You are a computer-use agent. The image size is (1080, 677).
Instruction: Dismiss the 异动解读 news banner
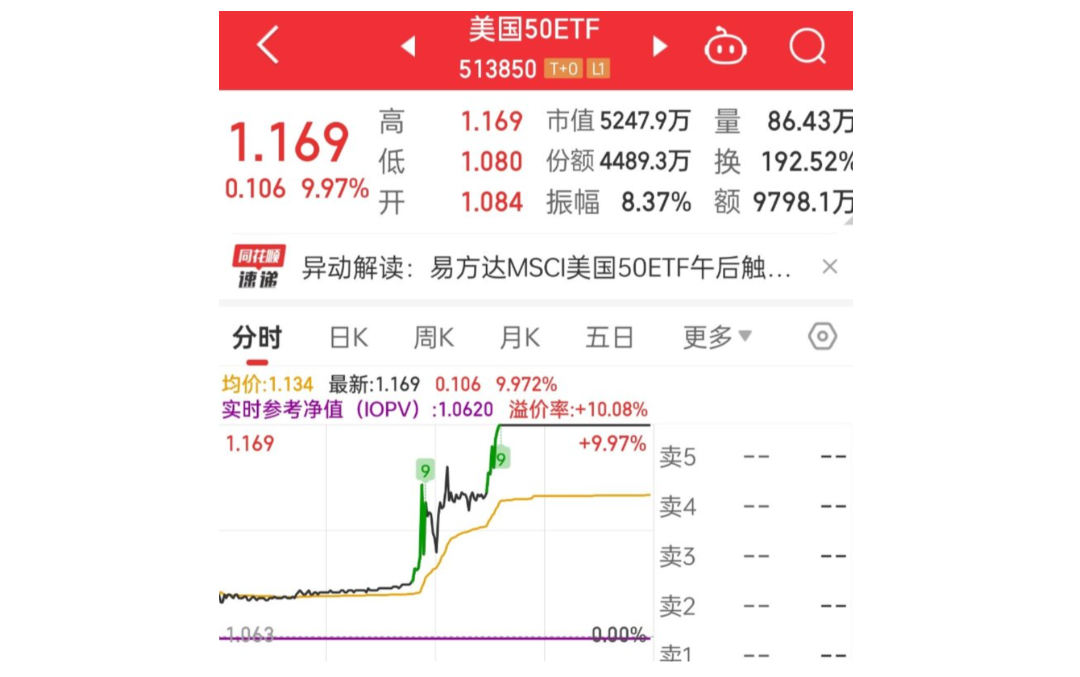point(829,267)
